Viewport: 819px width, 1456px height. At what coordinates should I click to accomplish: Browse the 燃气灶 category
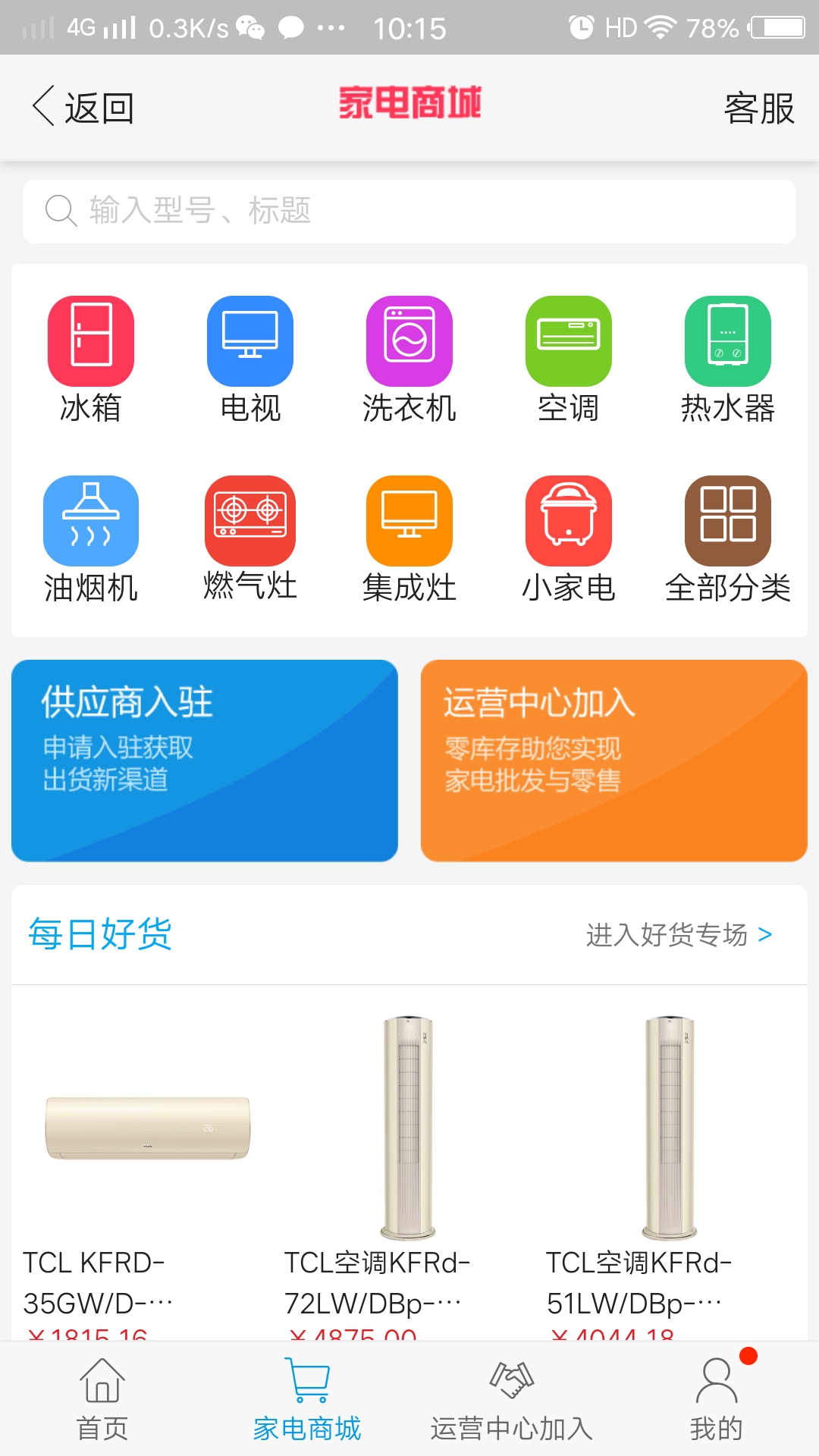coord(250,538)
